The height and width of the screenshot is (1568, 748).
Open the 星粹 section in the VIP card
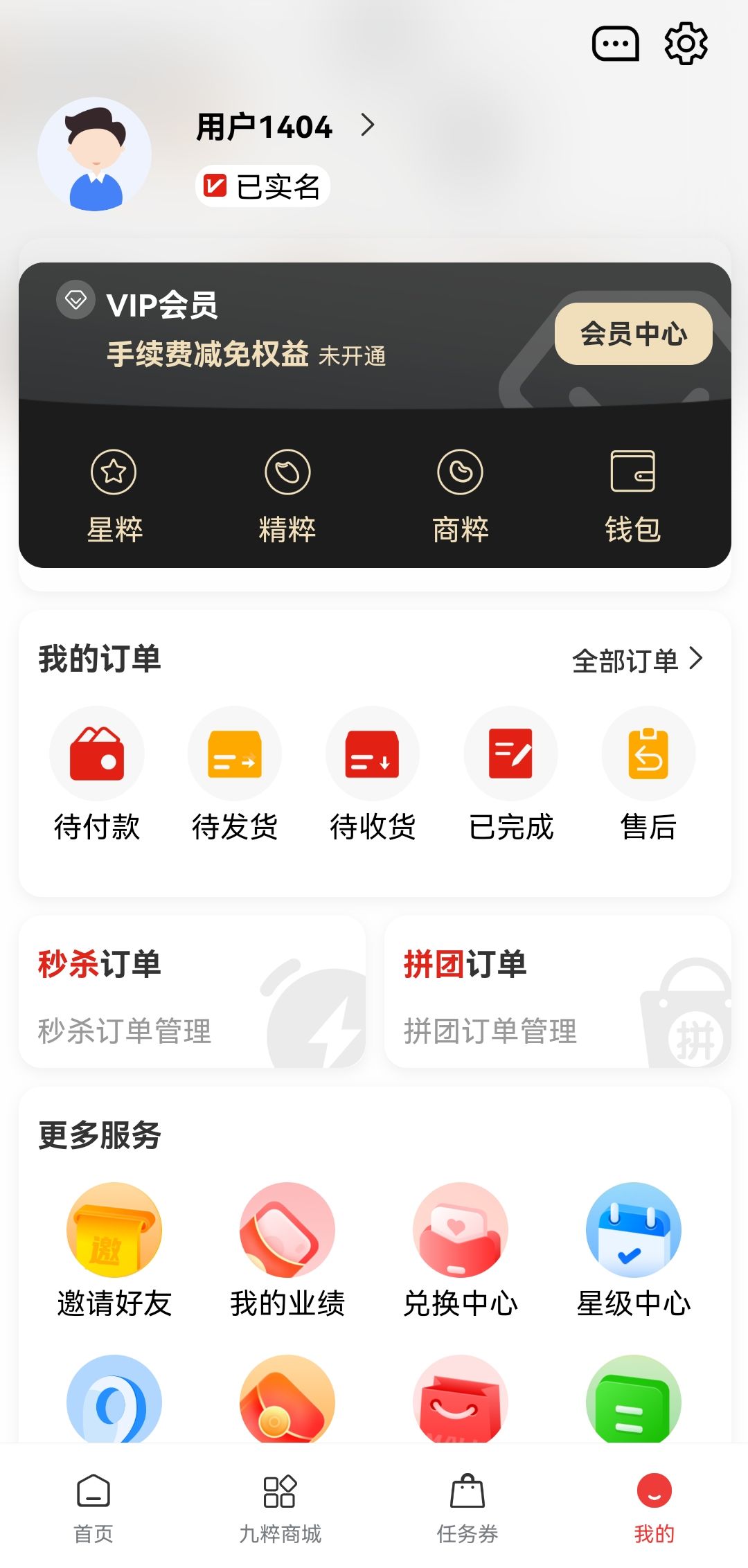pyautogui.click(x=114, y=492)
